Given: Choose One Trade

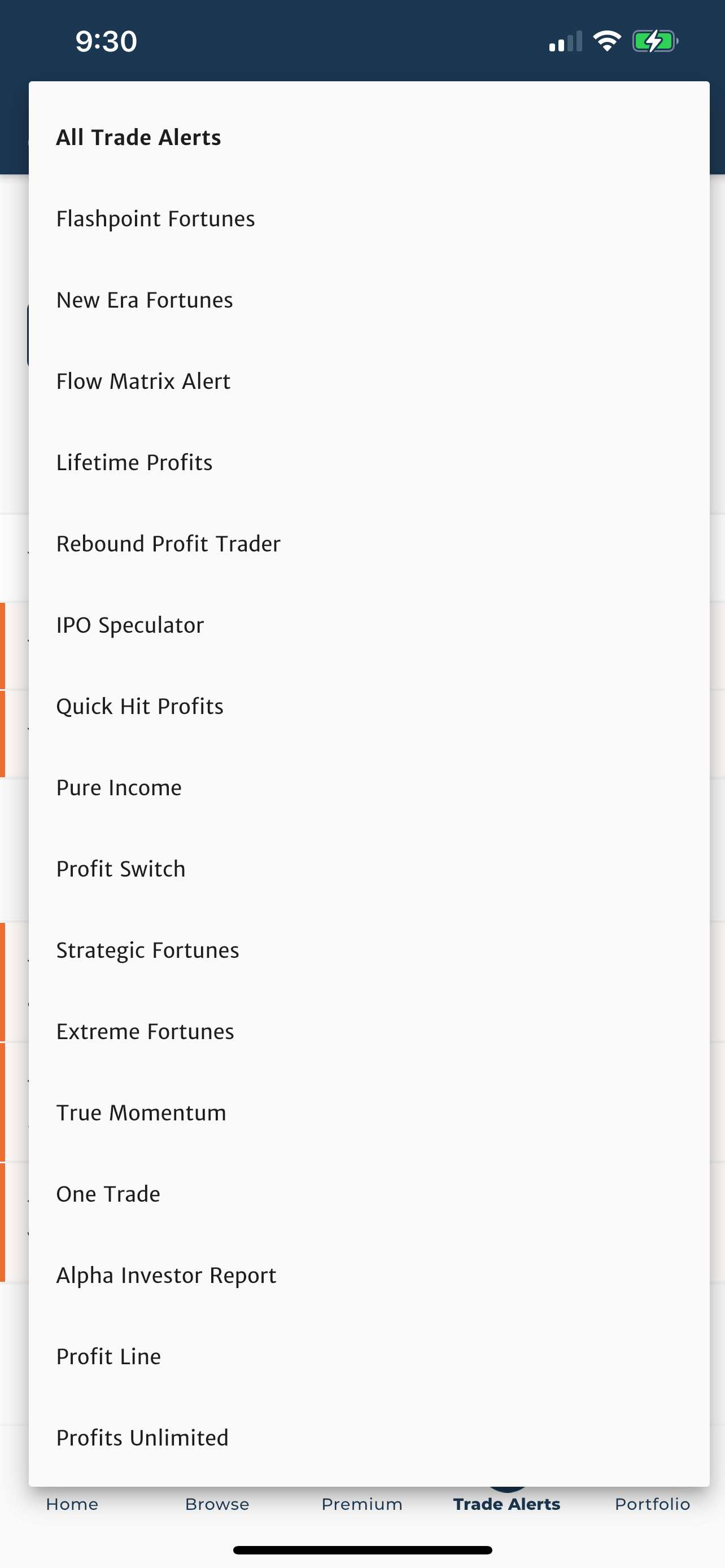Looking at the screenshot, I should [x=369, y=1194].
